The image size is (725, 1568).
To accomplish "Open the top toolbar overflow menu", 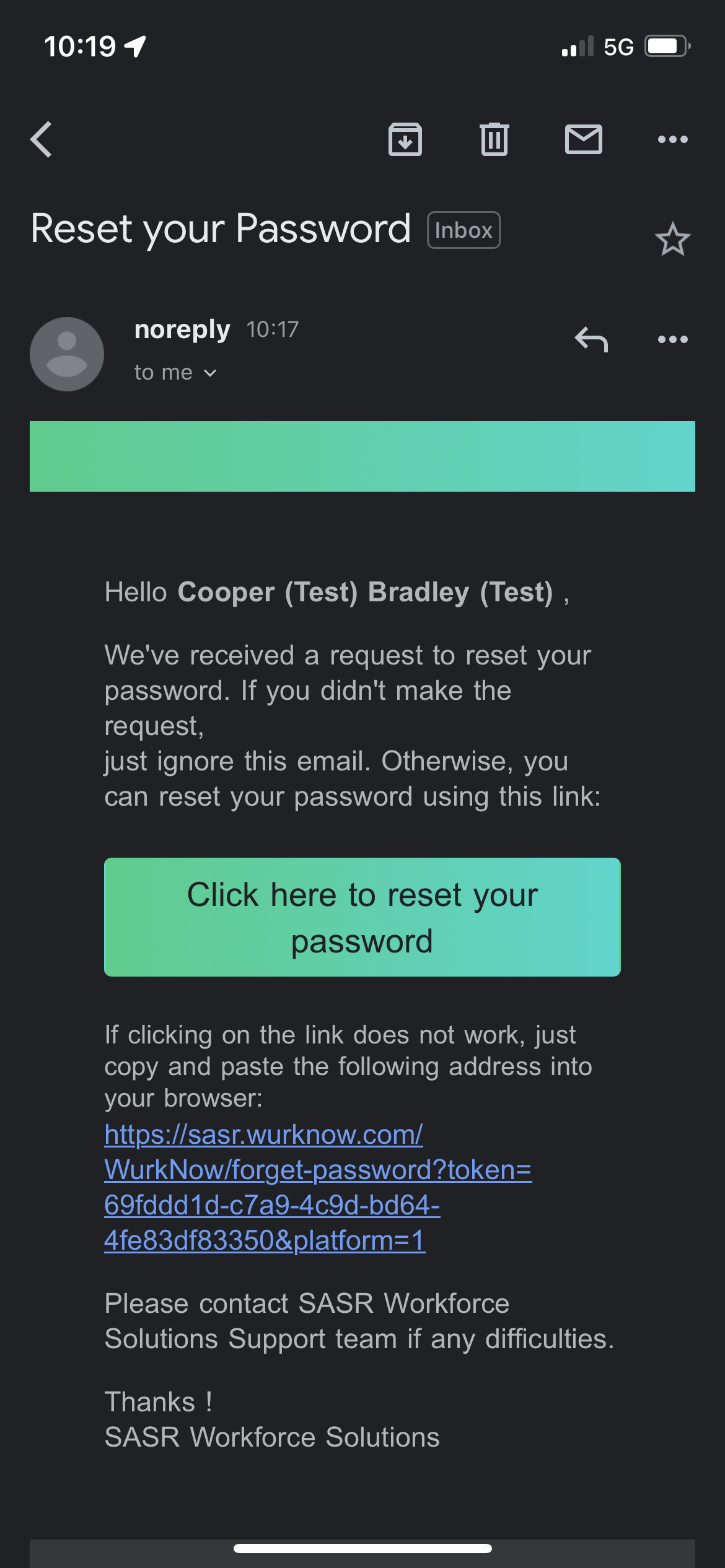I will [672, 139].
